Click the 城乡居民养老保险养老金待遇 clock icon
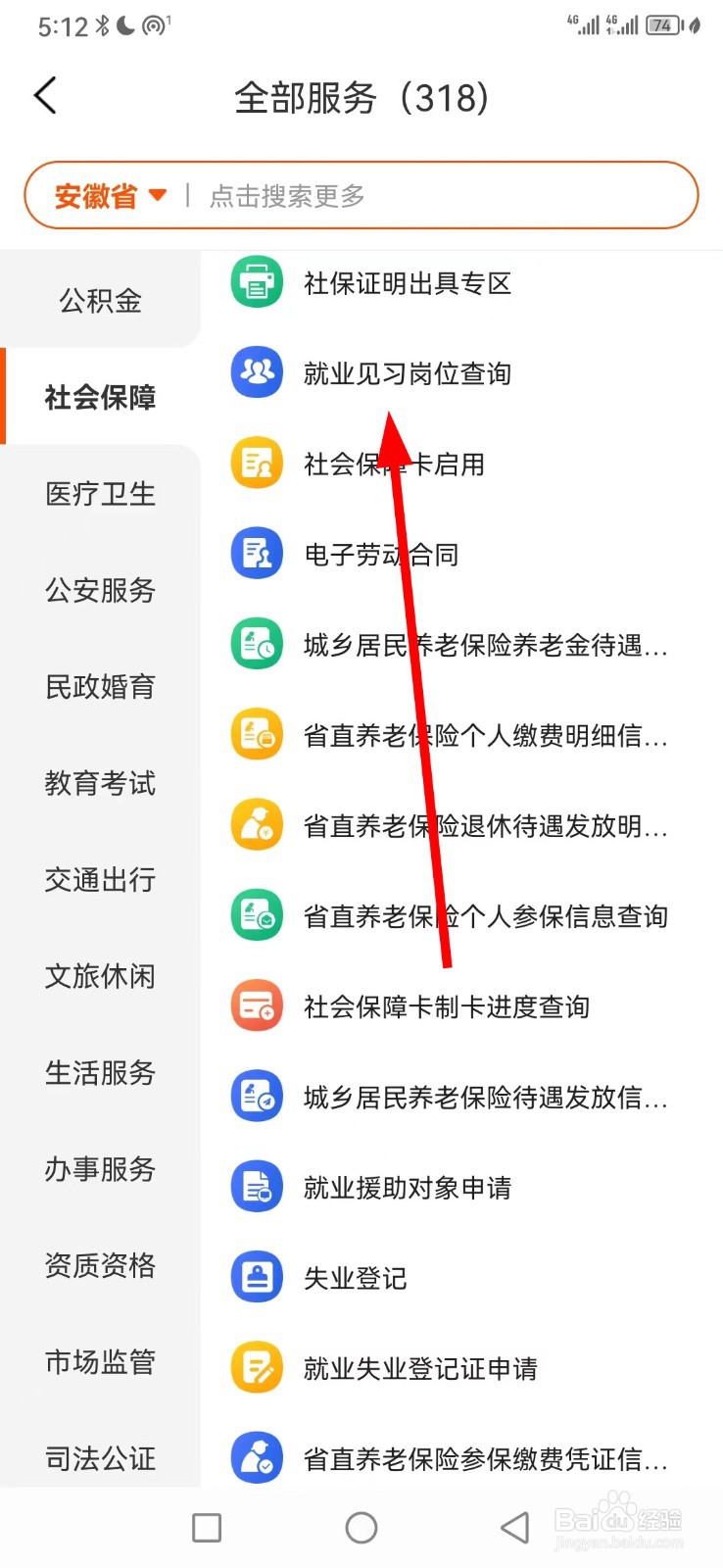 256,643
